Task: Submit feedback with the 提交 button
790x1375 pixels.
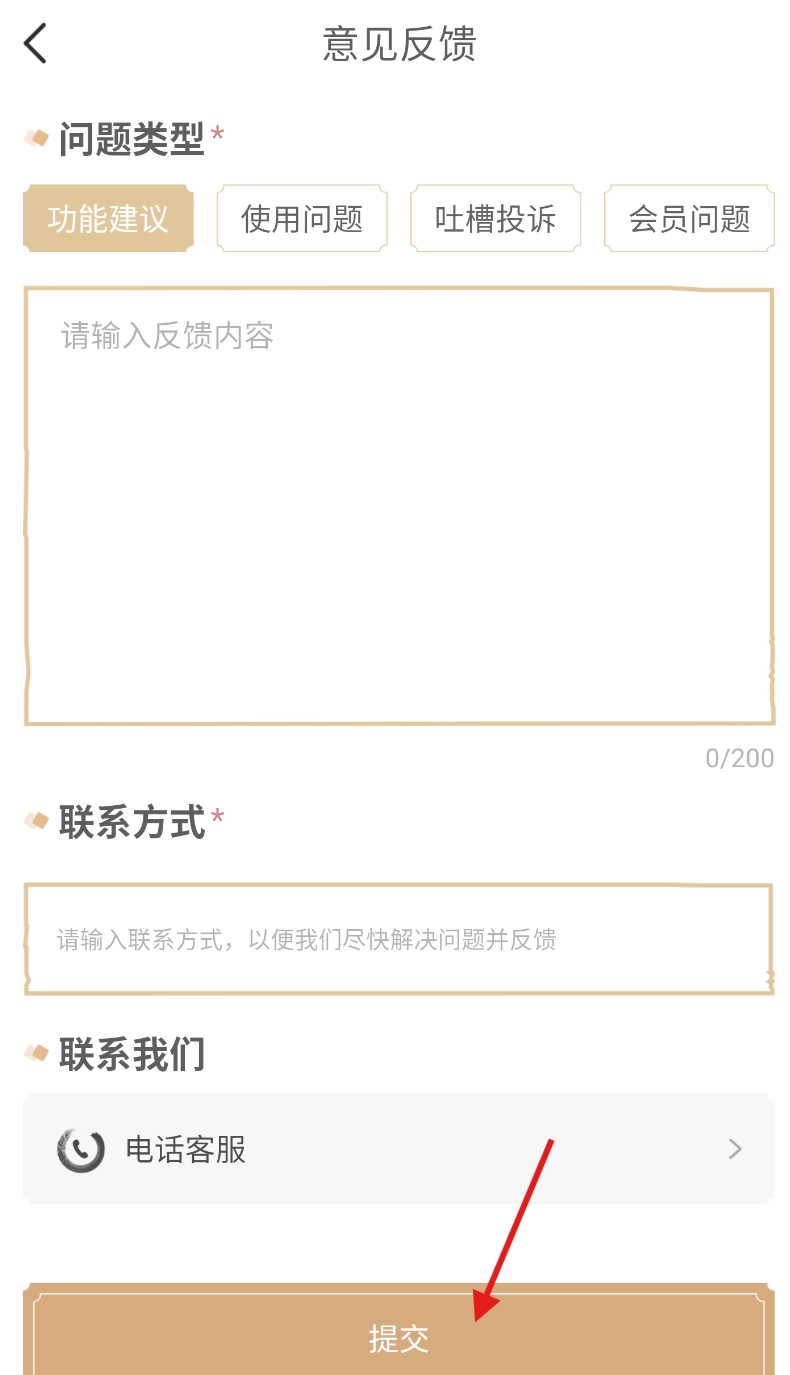Action: pos(399,1336)
